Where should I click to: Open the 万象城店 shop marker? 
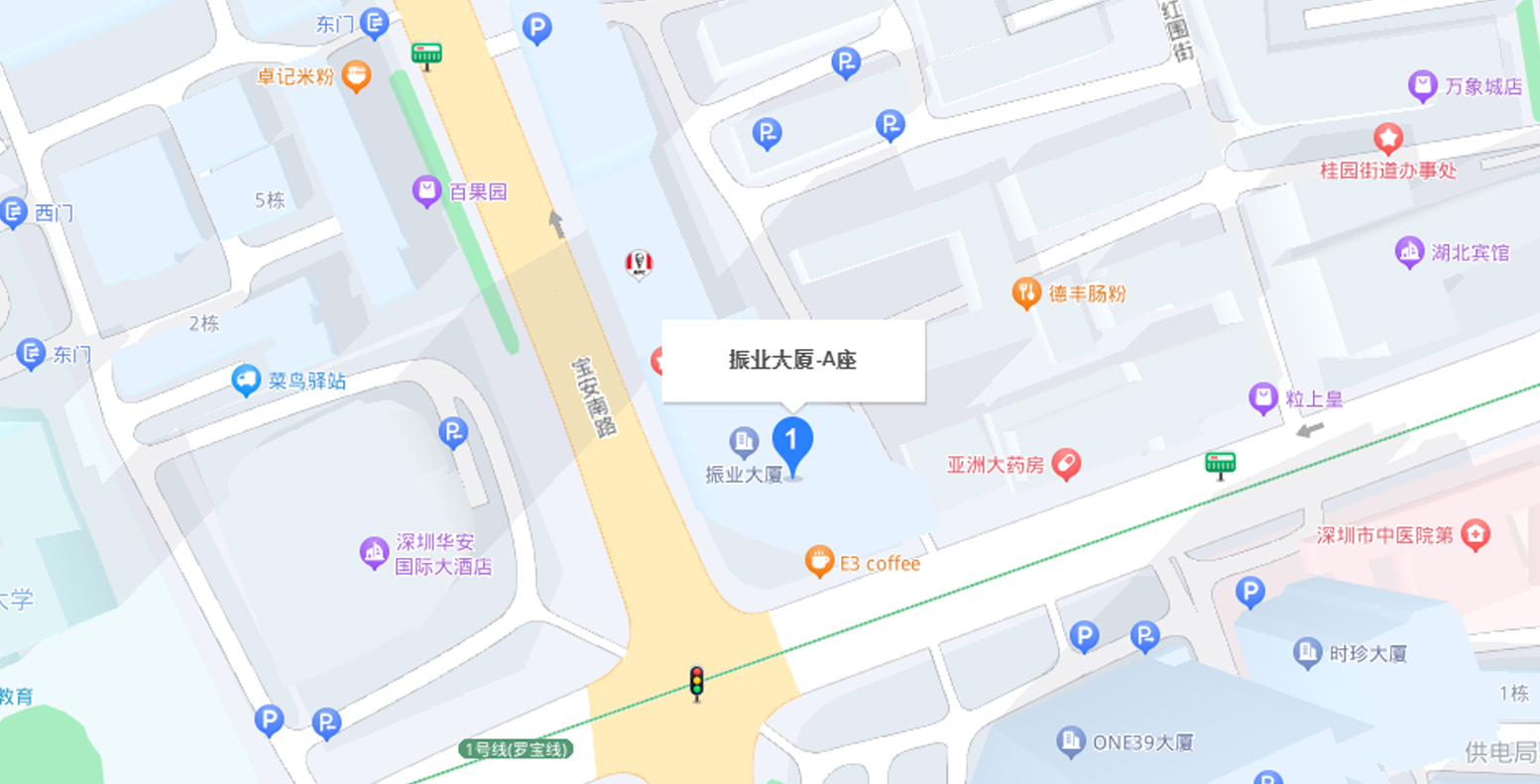click(x=1423, y=86)
